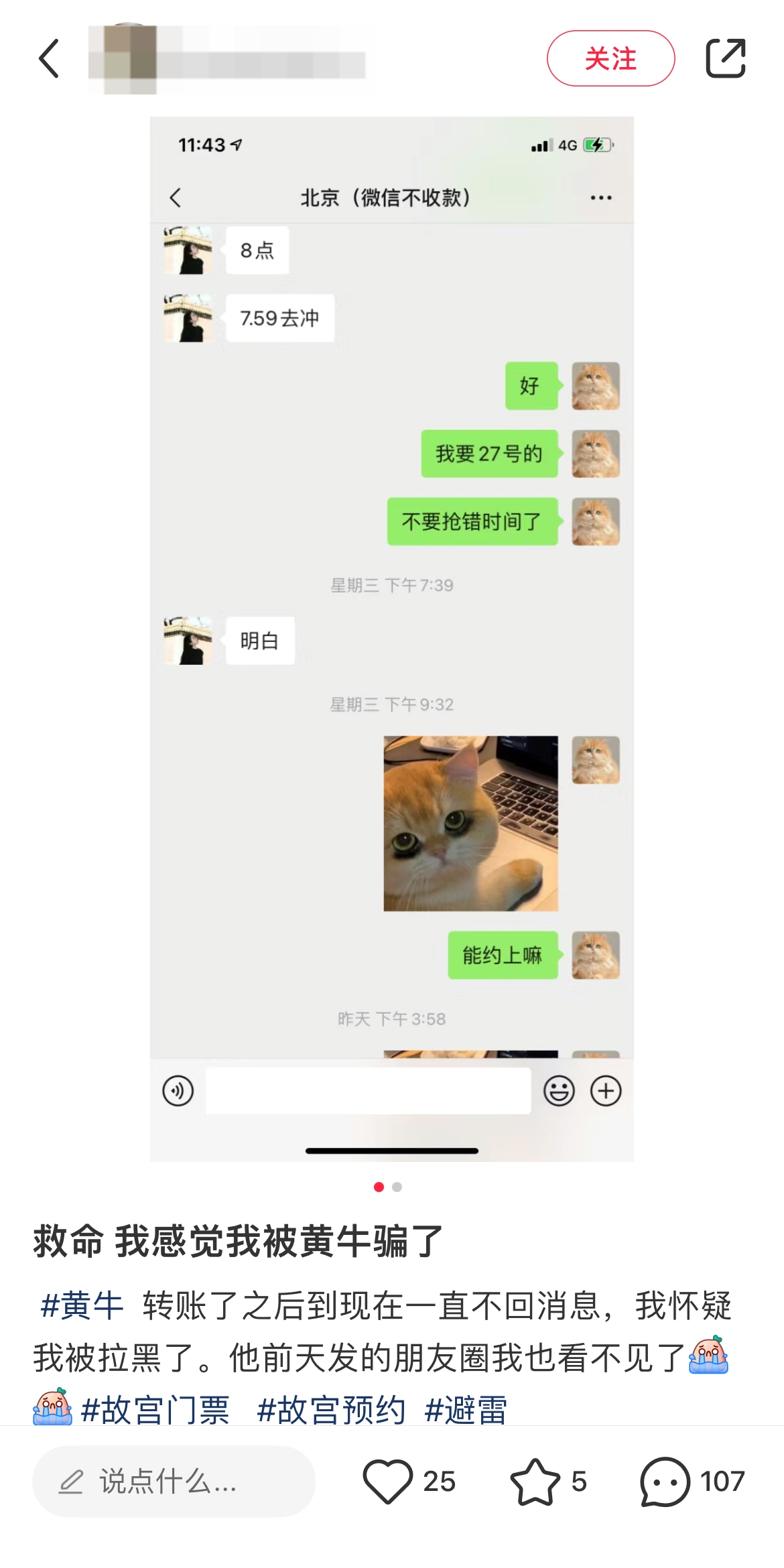
Task: Share this post via share icon
Action: [725, 59]
